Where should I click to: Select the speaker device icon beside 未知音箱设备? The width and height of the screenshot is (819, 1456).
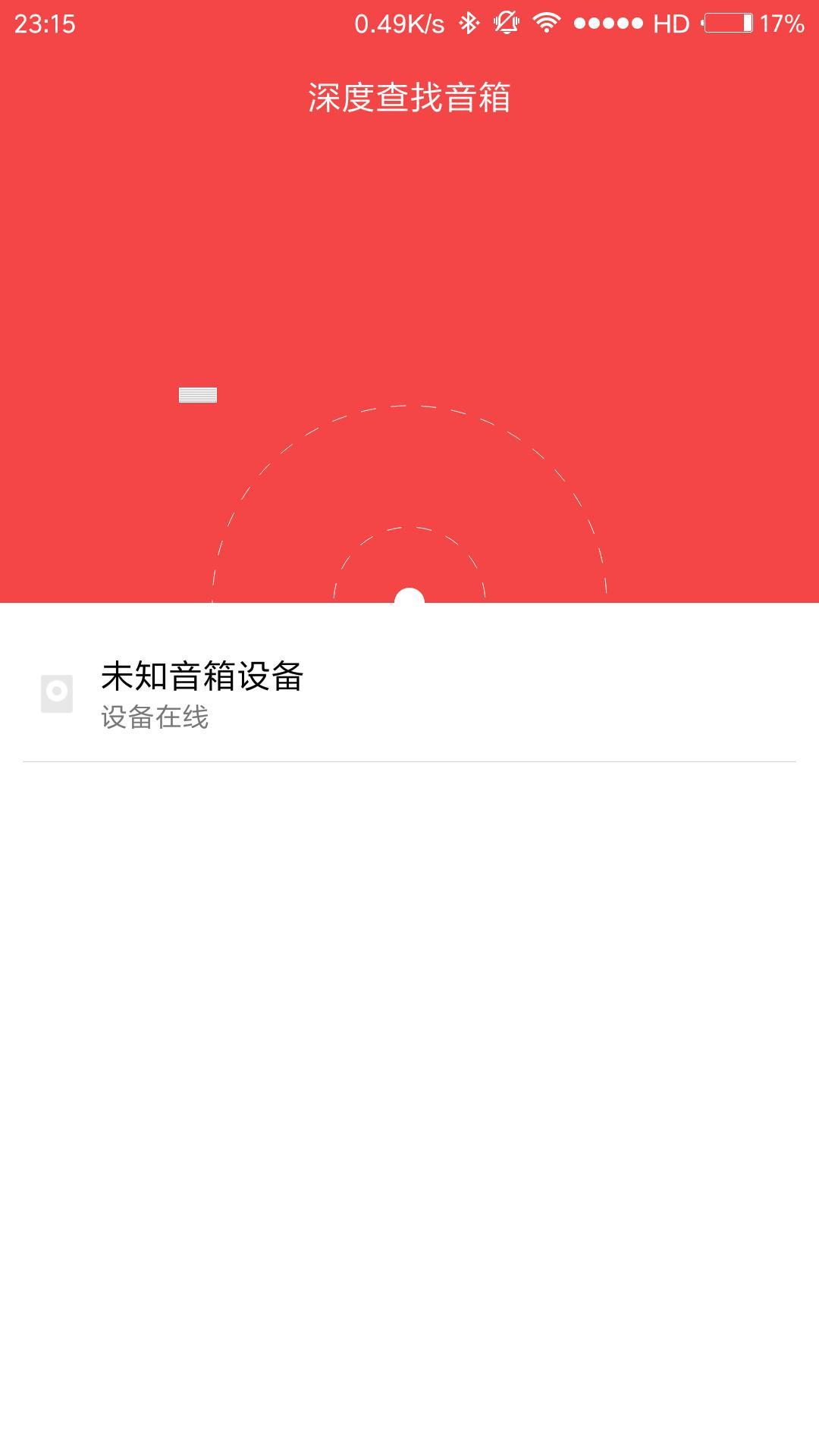point(58,692)
